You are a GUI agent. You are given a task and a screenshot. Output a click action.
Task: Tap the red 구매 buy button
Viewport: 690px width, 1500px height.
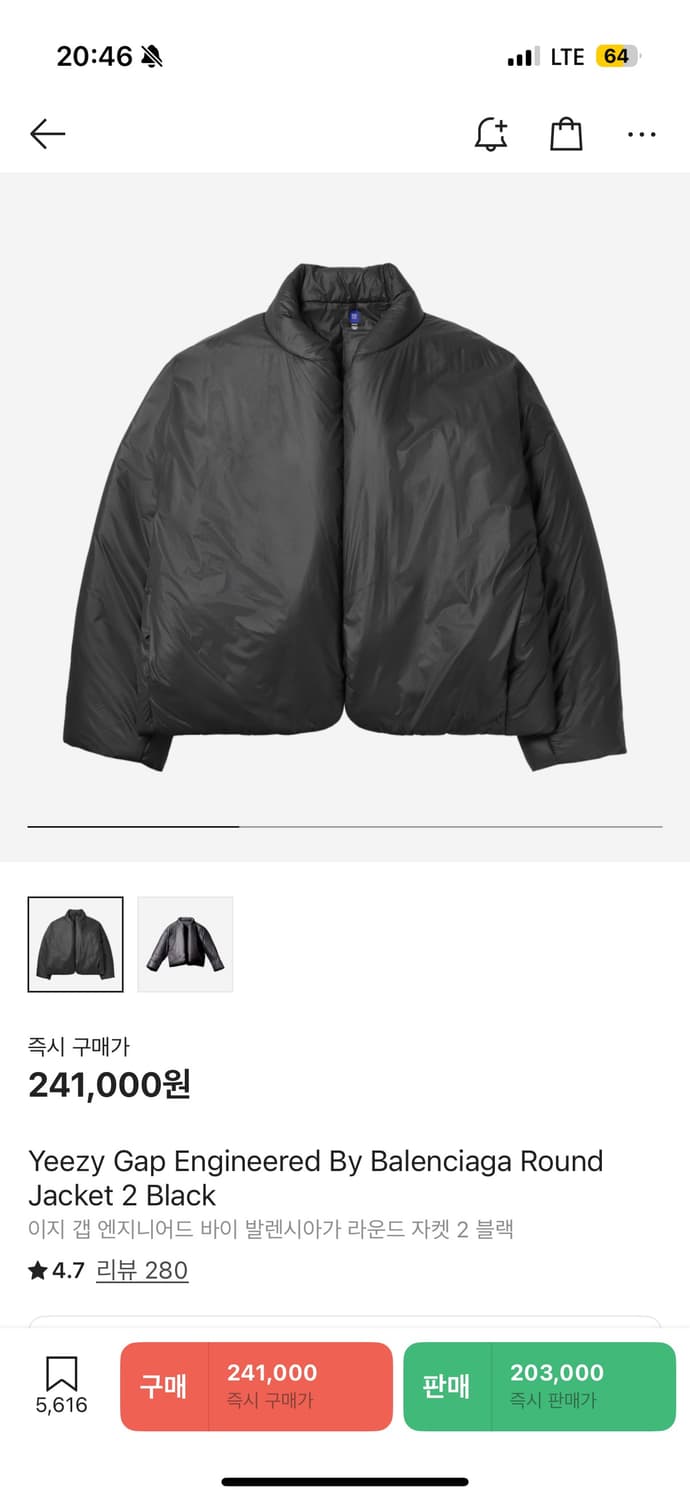point(256,1386)
